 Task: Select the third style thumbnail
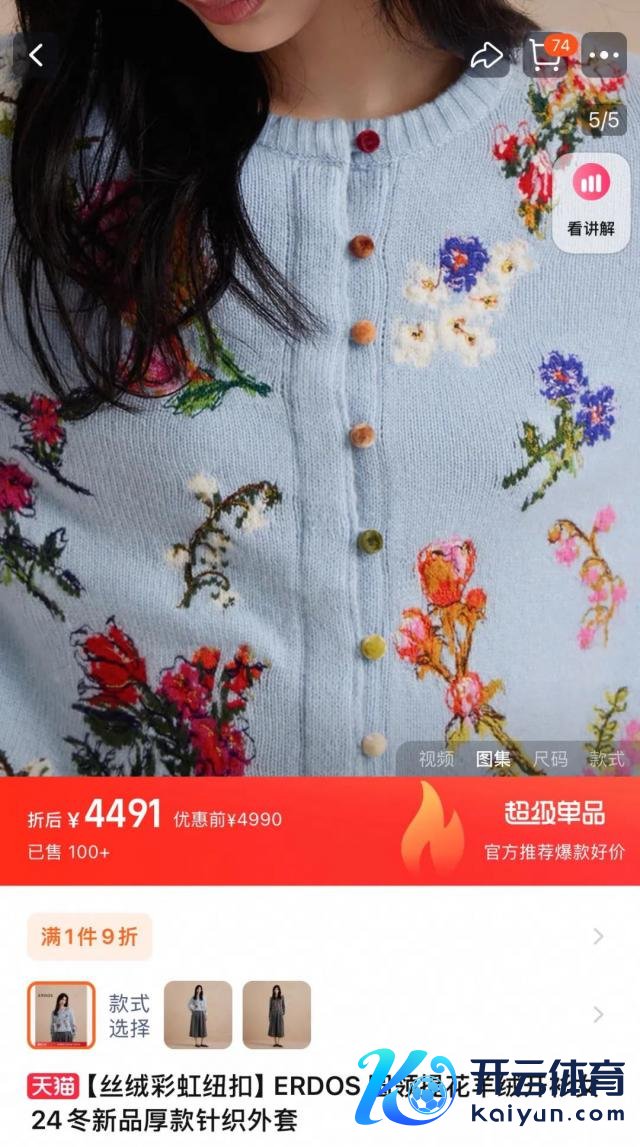(x=276, y=1015)
